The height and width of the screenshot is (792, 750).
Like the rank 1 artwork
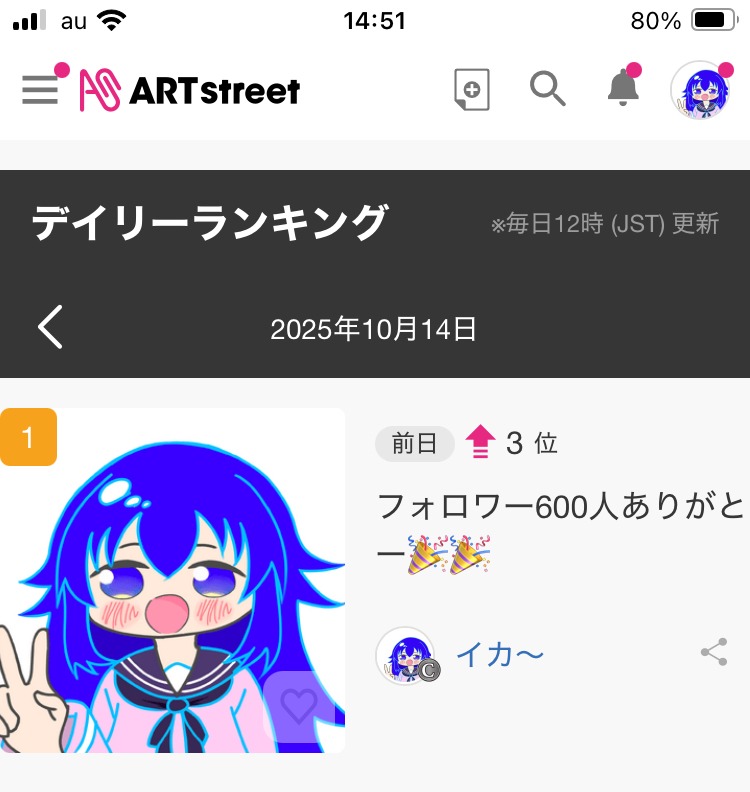[x=298, y=707]
